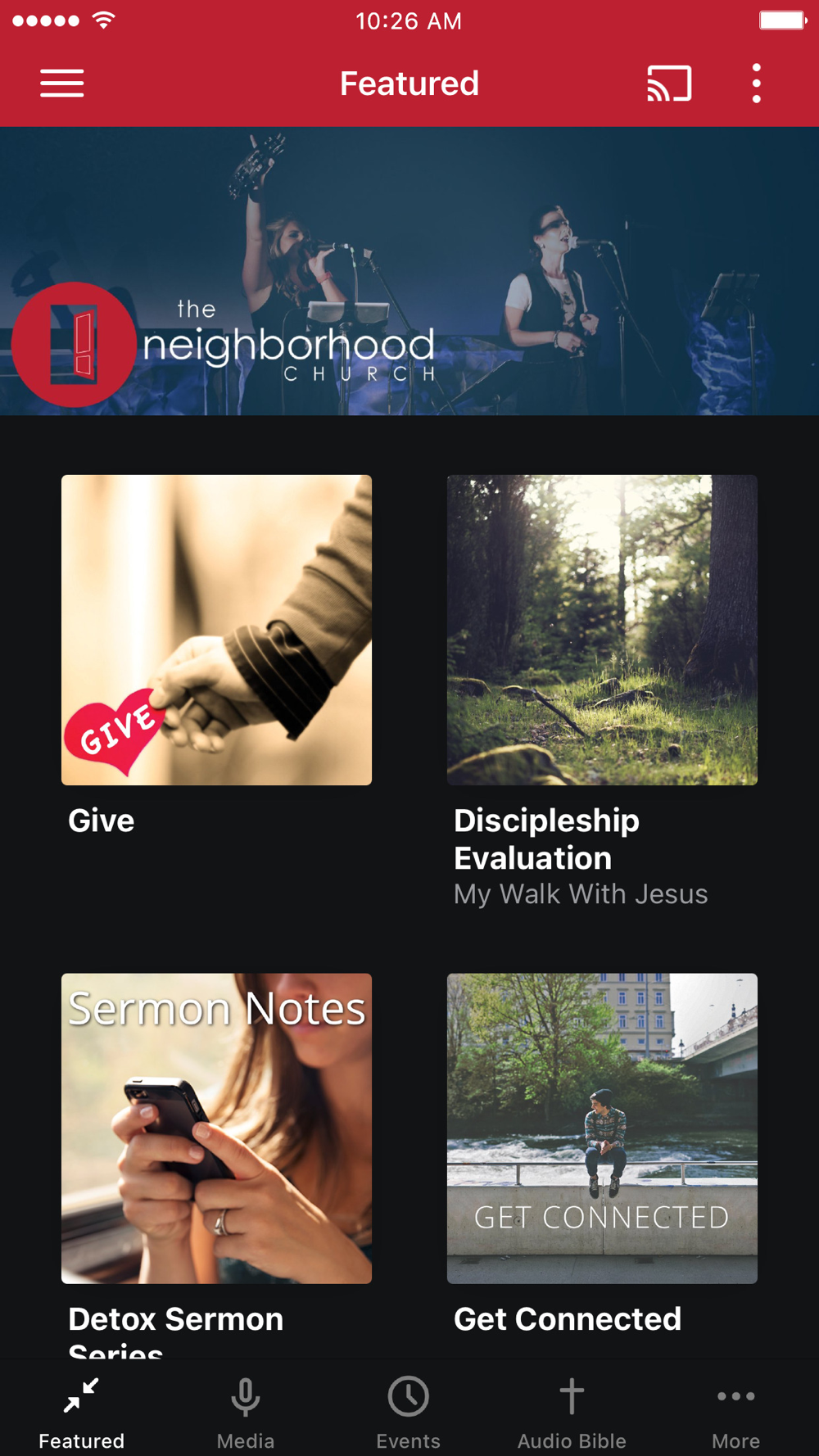This screenshot has height=1456, width=819.
Task: Select the Get Connected tile
Action: [602, 1128]
